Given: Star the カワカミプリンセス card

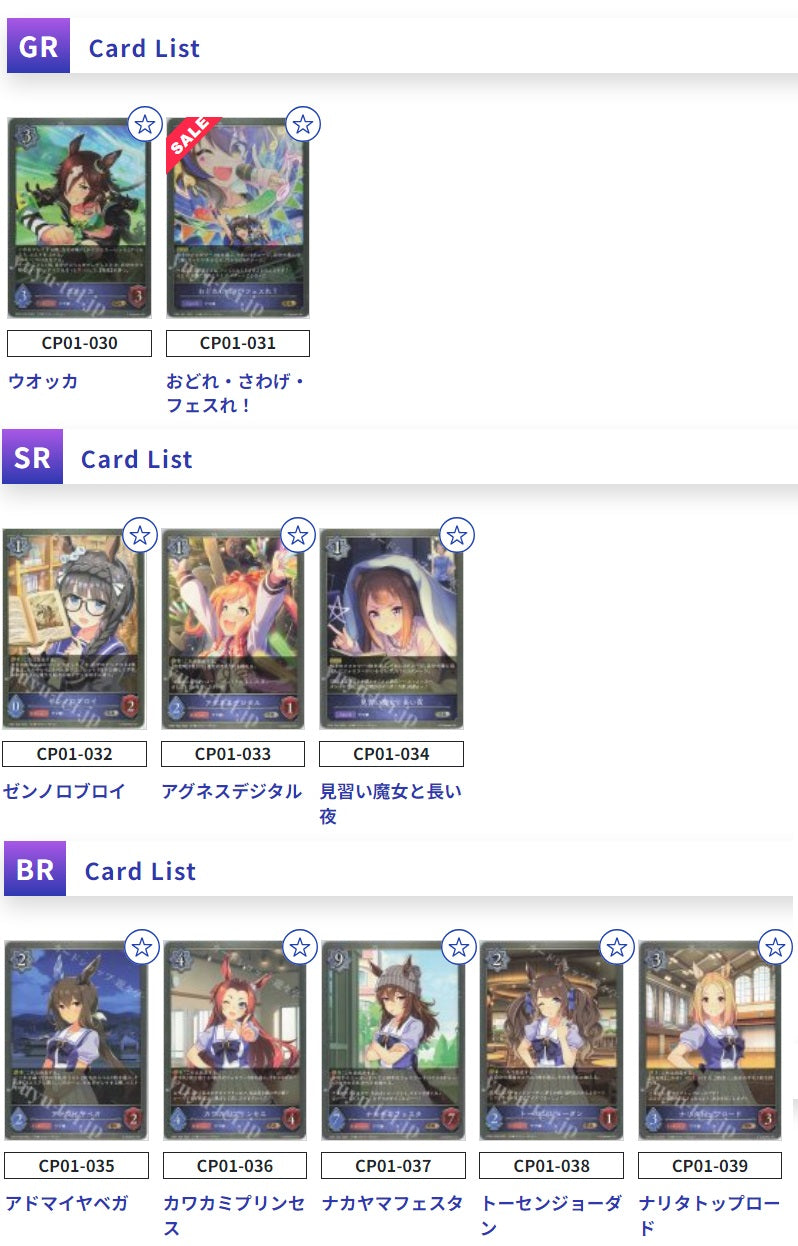Looking at the screenshot, I should tap(300, 947).
